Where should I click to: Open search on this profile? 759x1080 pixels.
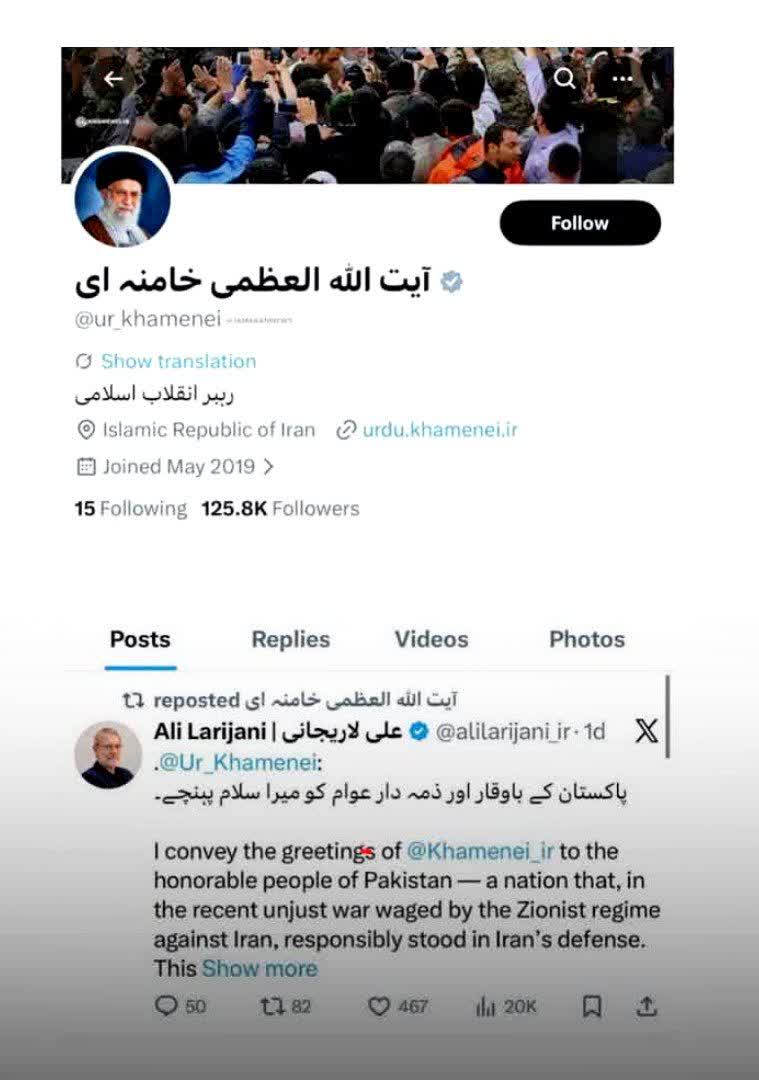565,79
